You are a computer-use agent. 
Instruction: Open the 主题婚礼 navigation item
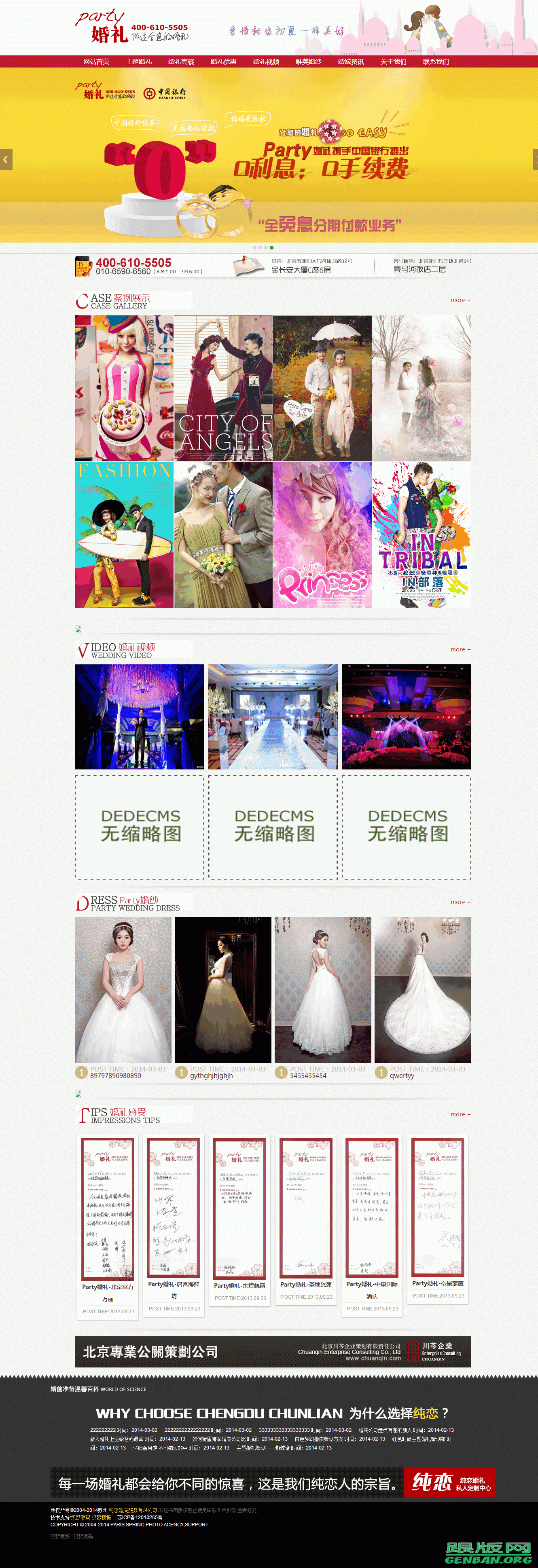click(x=138, y=61)
